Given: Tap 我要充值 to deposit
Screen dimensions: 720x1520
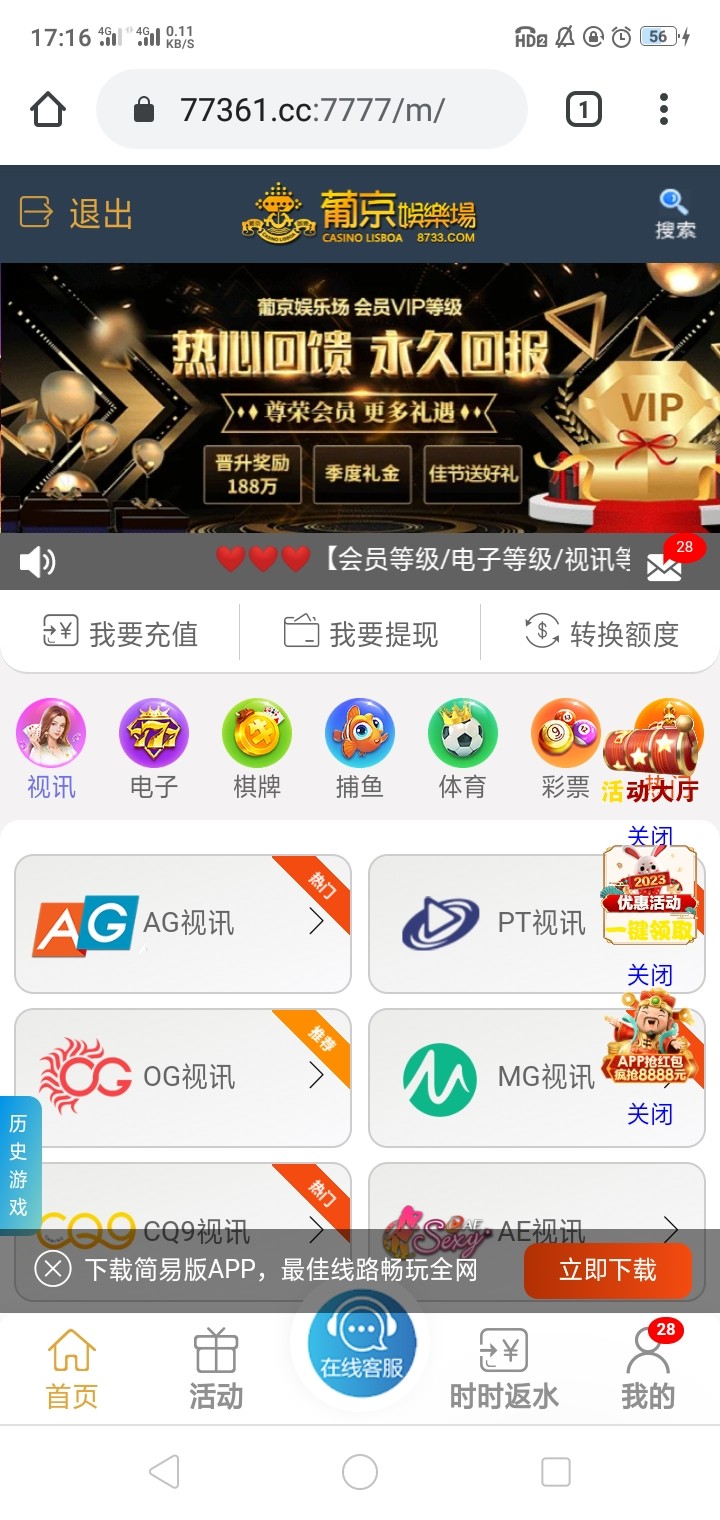Looking at the screenshot, I should [120, 633].
